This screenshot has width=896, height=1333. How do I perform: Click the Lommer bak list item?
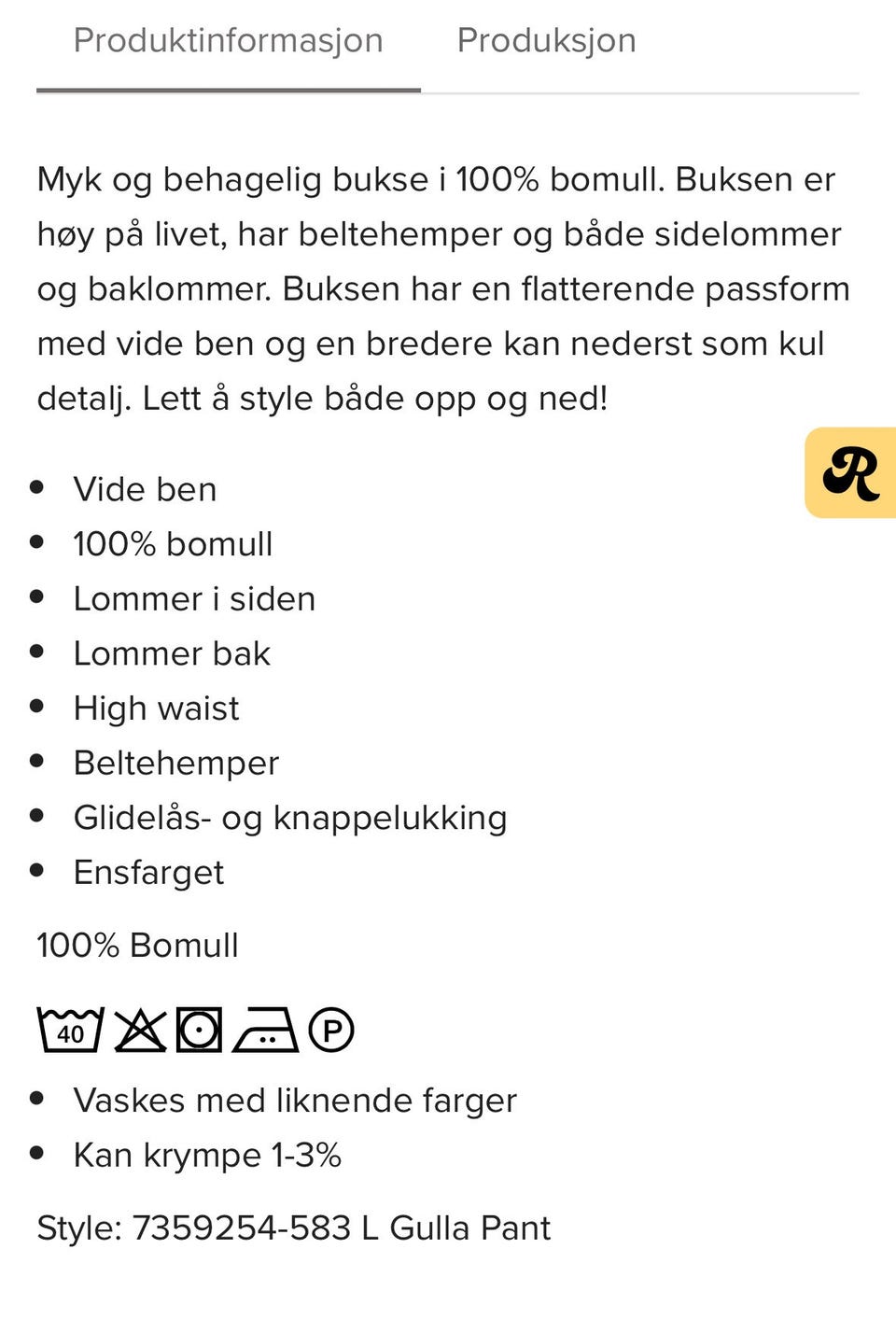click(x=171, y=652)
